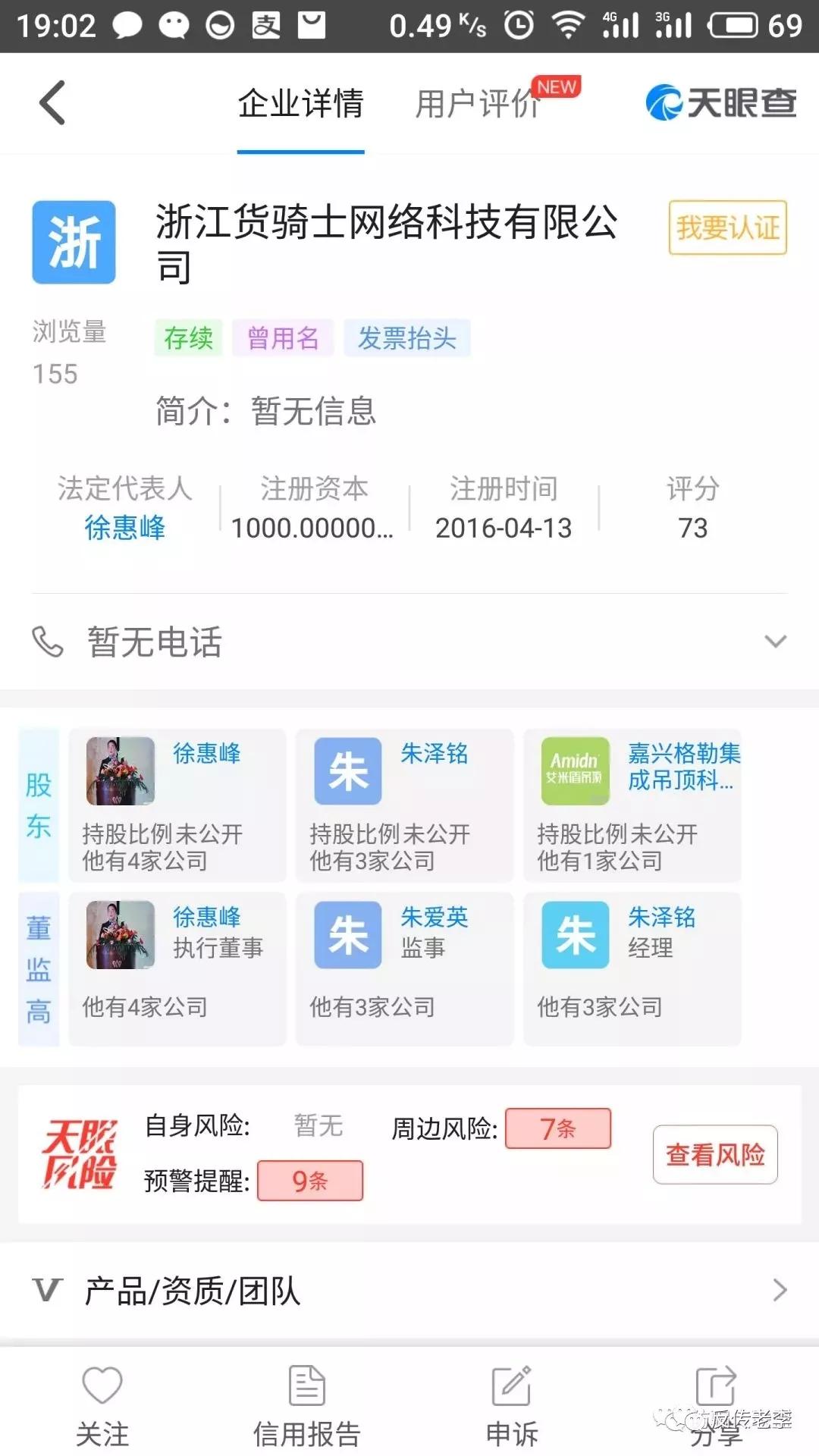The height and width of the screenshot is (1456, 819).
Task: Tap the 查看风险 button
Action: (x=714, y=1154)
